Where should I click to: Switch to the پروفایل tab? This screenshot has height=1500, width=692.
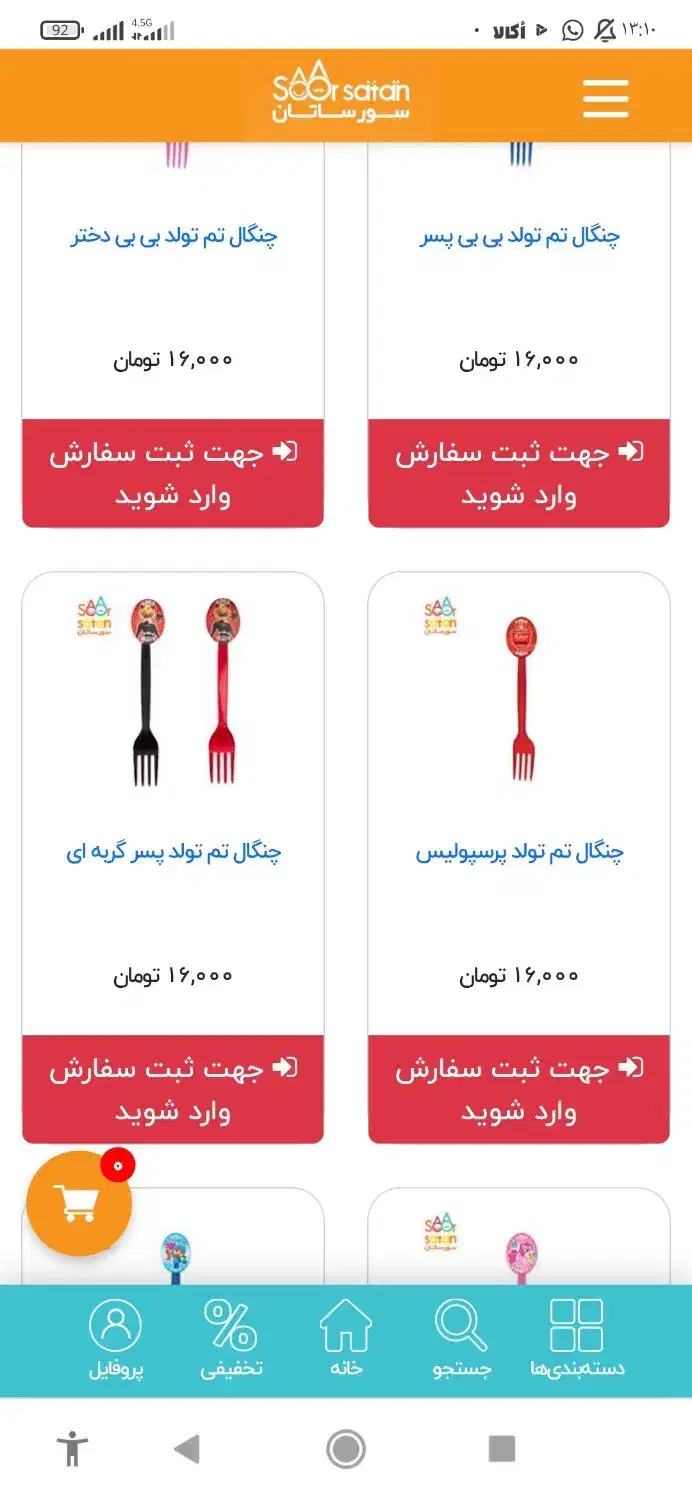[x=115, y=1340]
